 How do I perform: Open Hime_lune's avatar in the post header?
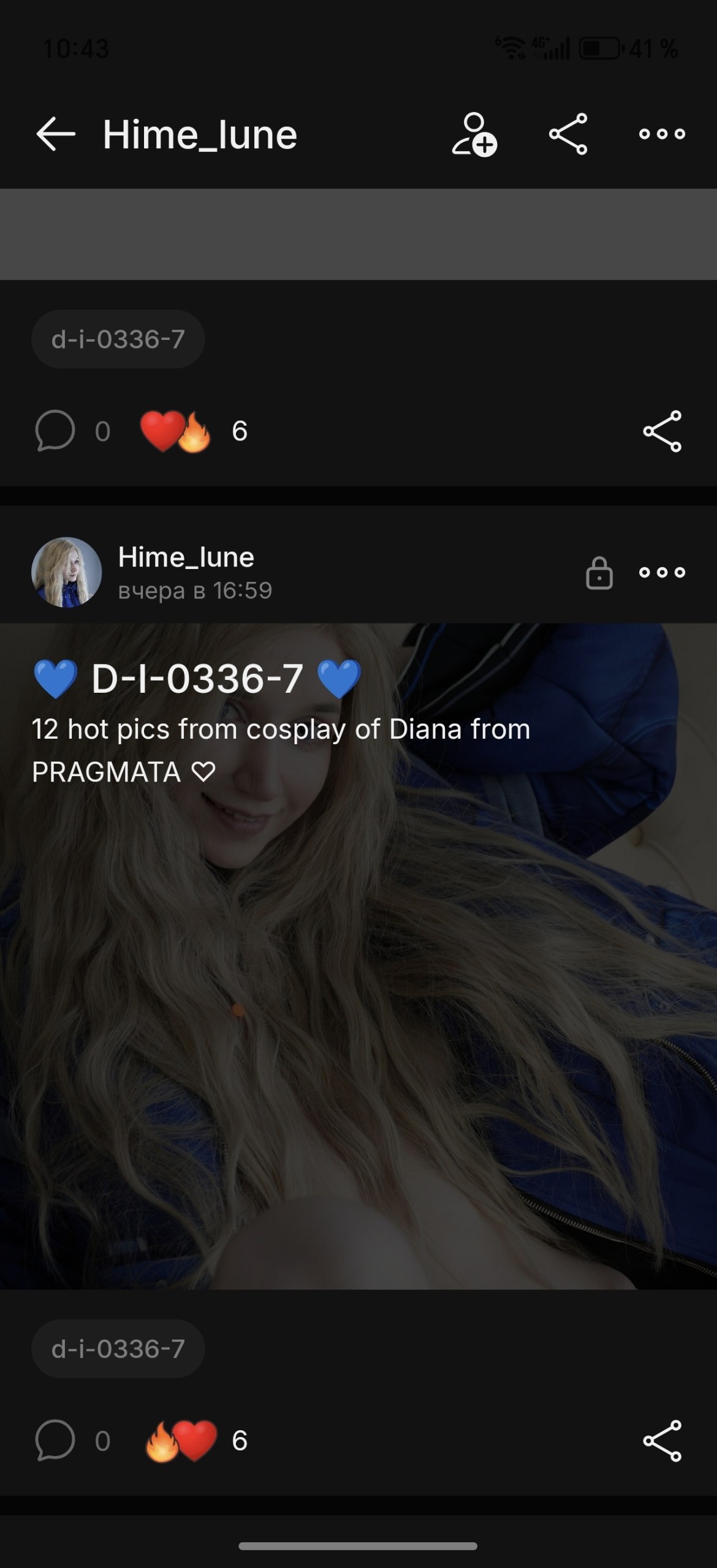(66, 572)
